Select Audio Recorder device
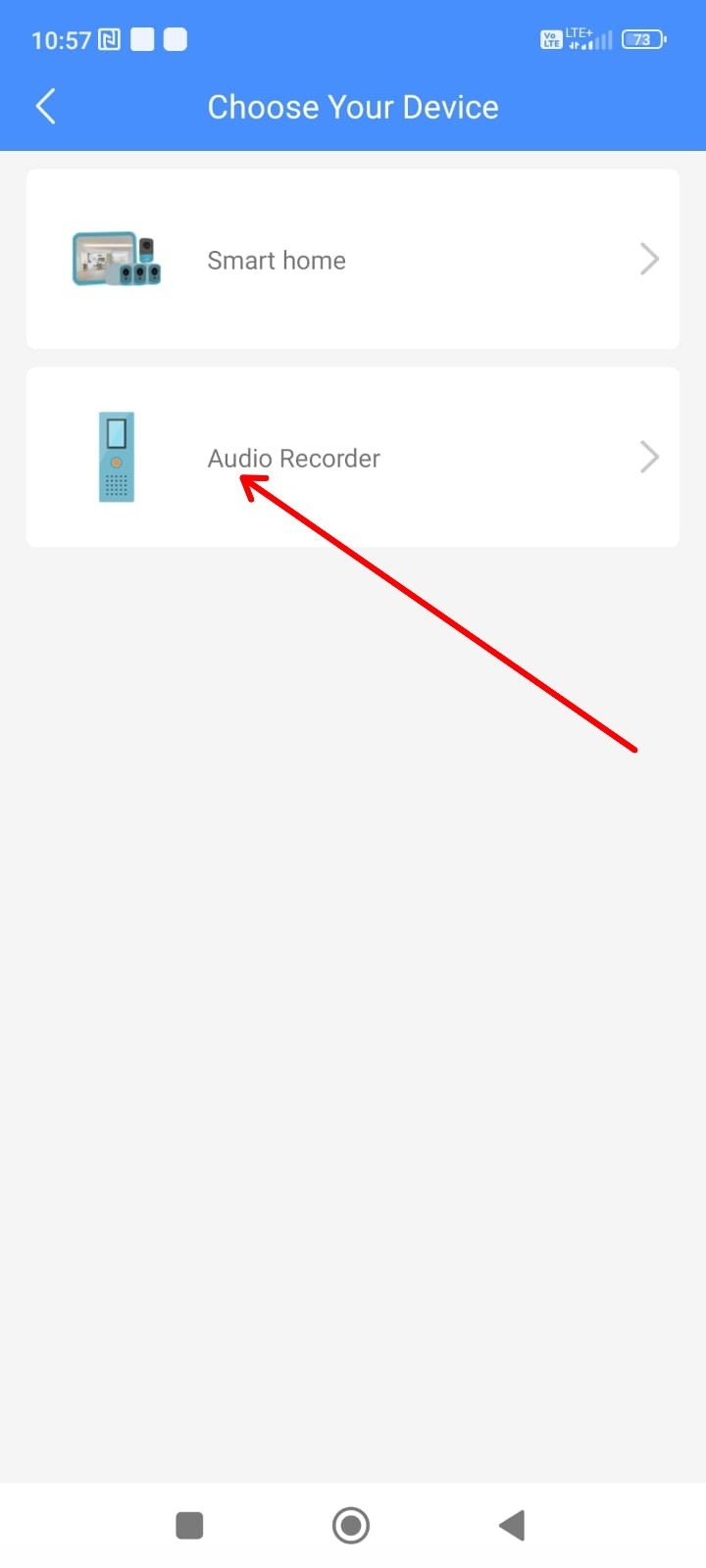The width and height of the screenshot is (706, 1568). click(353, 458)
